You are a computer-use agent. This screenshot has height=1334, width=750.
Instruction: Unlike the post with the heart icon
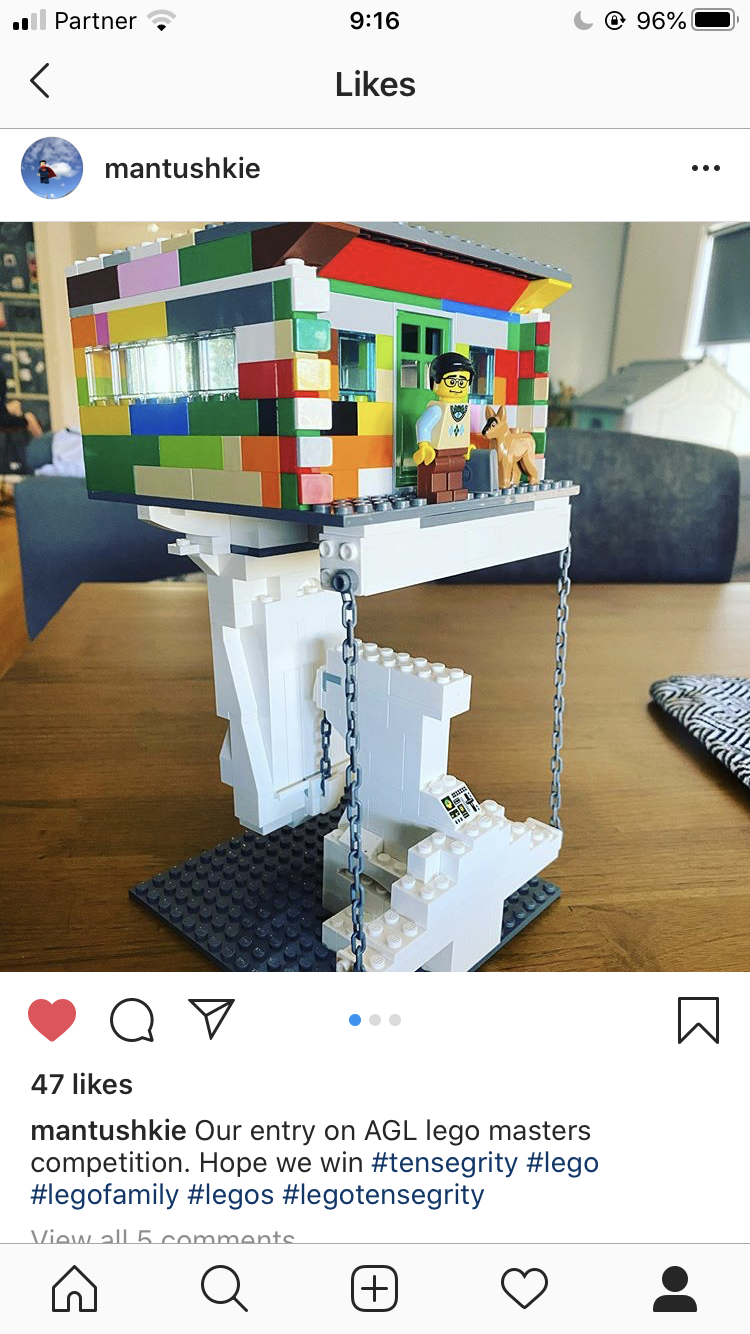[x=52, y=1020]
